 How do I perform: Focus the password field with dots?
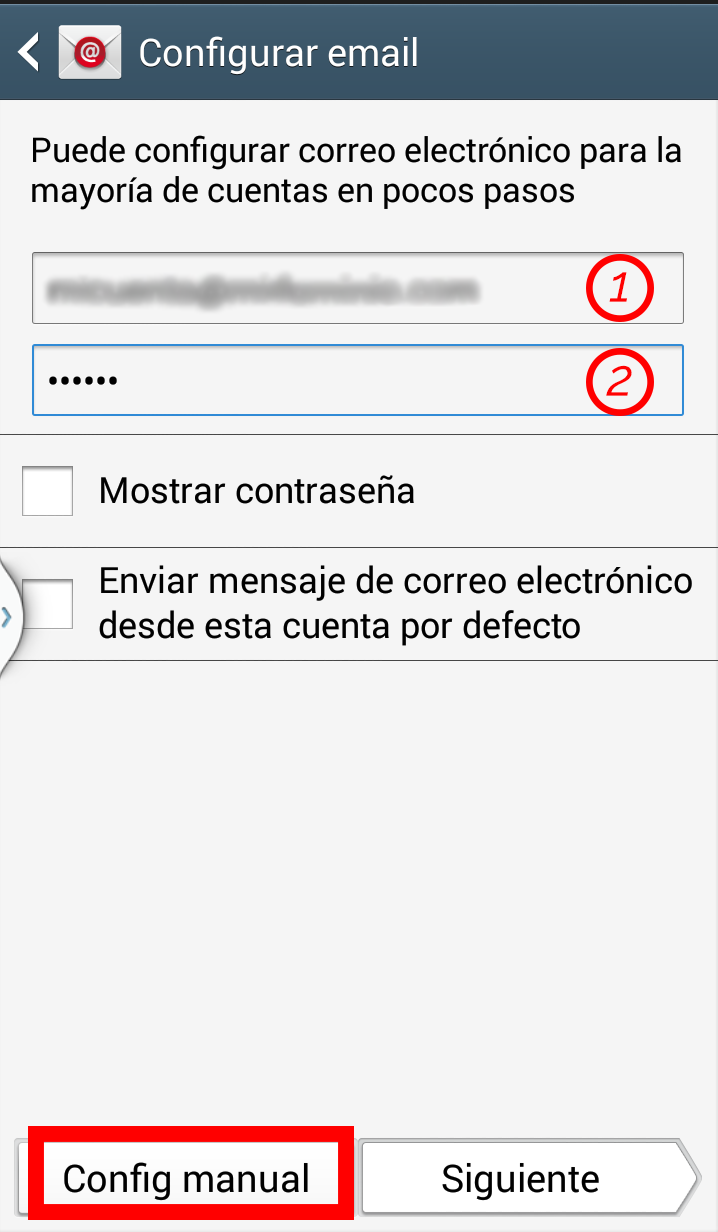click(x=357, y=380)
